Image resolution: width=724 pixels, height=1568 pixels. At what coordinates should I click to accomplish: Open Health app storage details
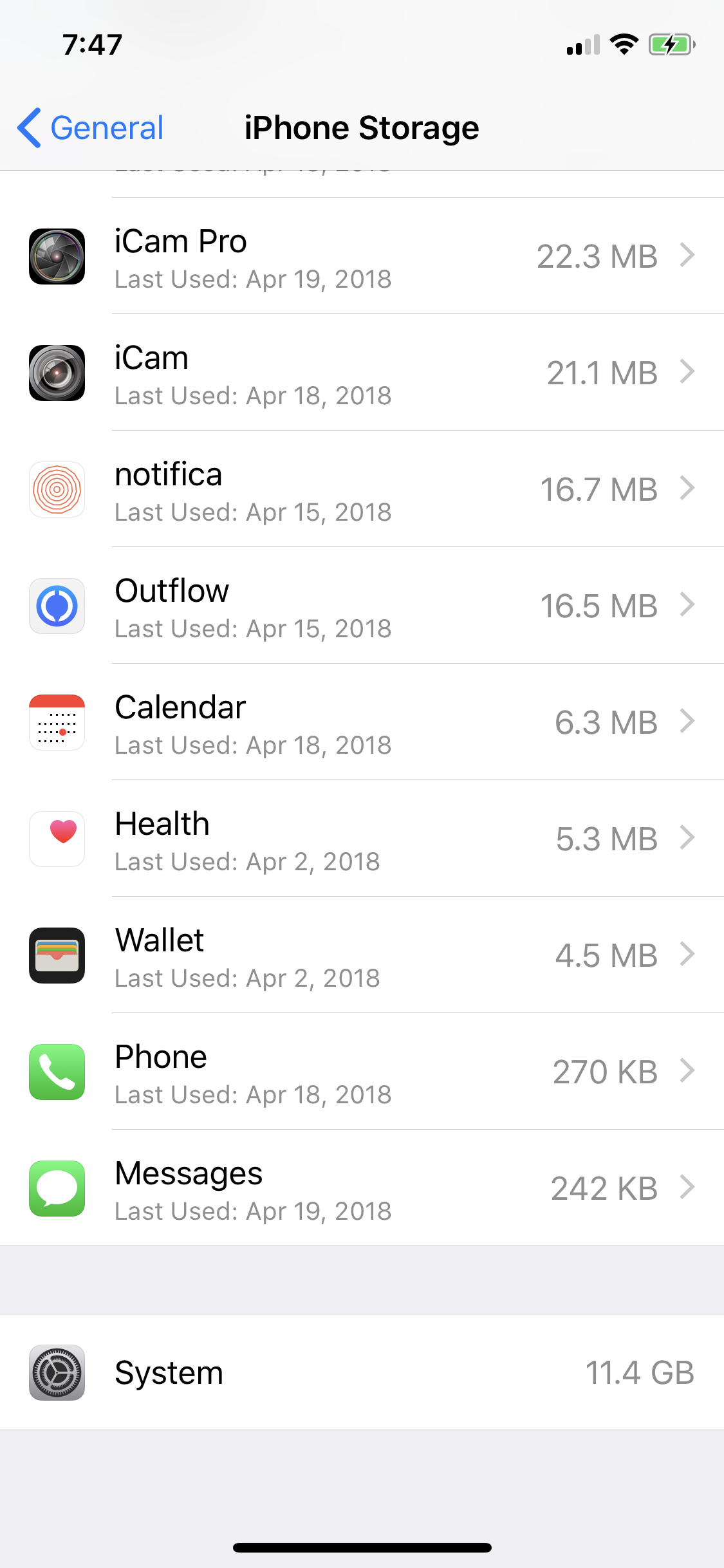coord(362,839)
